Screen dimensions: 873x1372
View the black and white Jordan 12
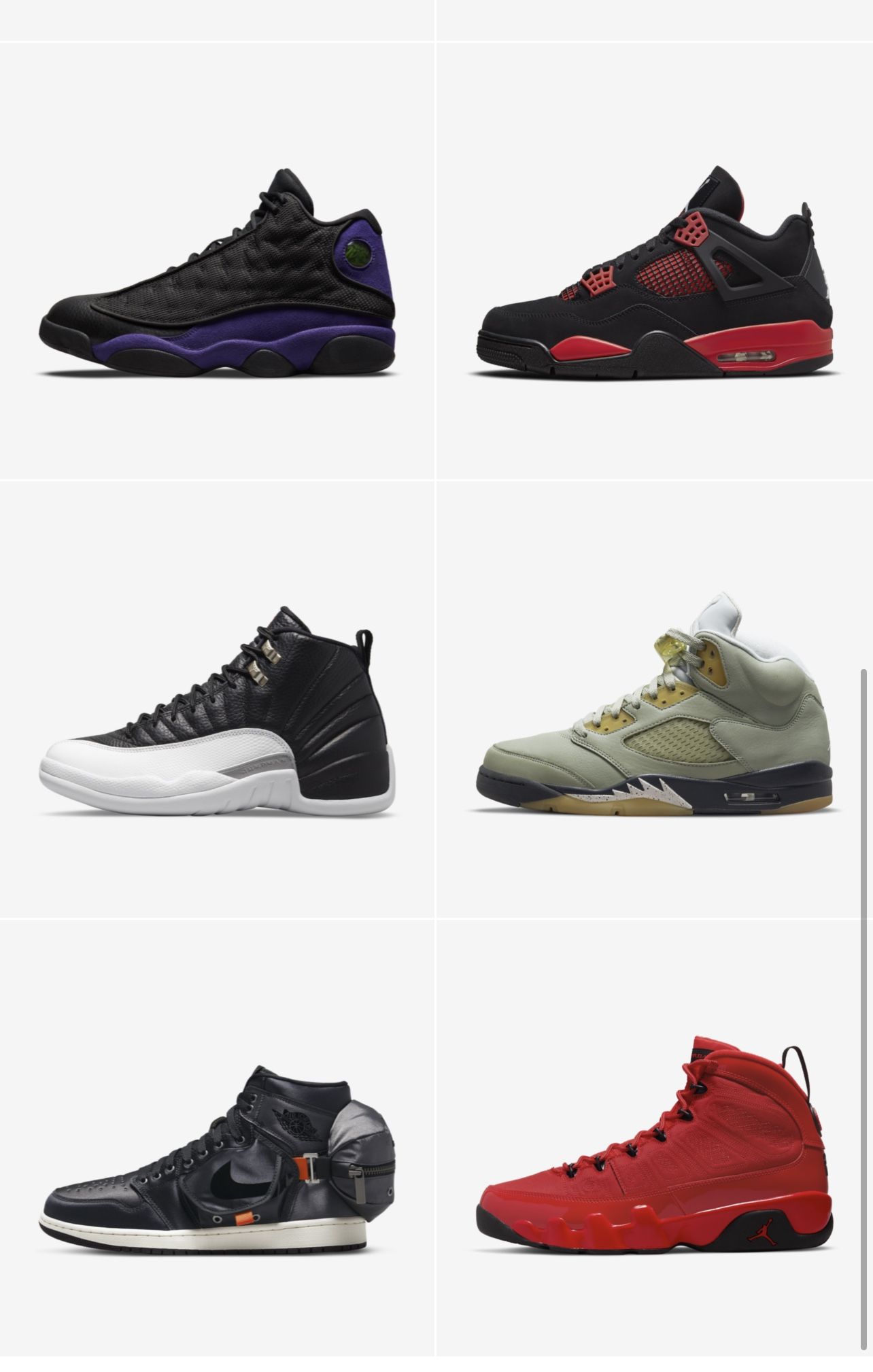(217, 699)
